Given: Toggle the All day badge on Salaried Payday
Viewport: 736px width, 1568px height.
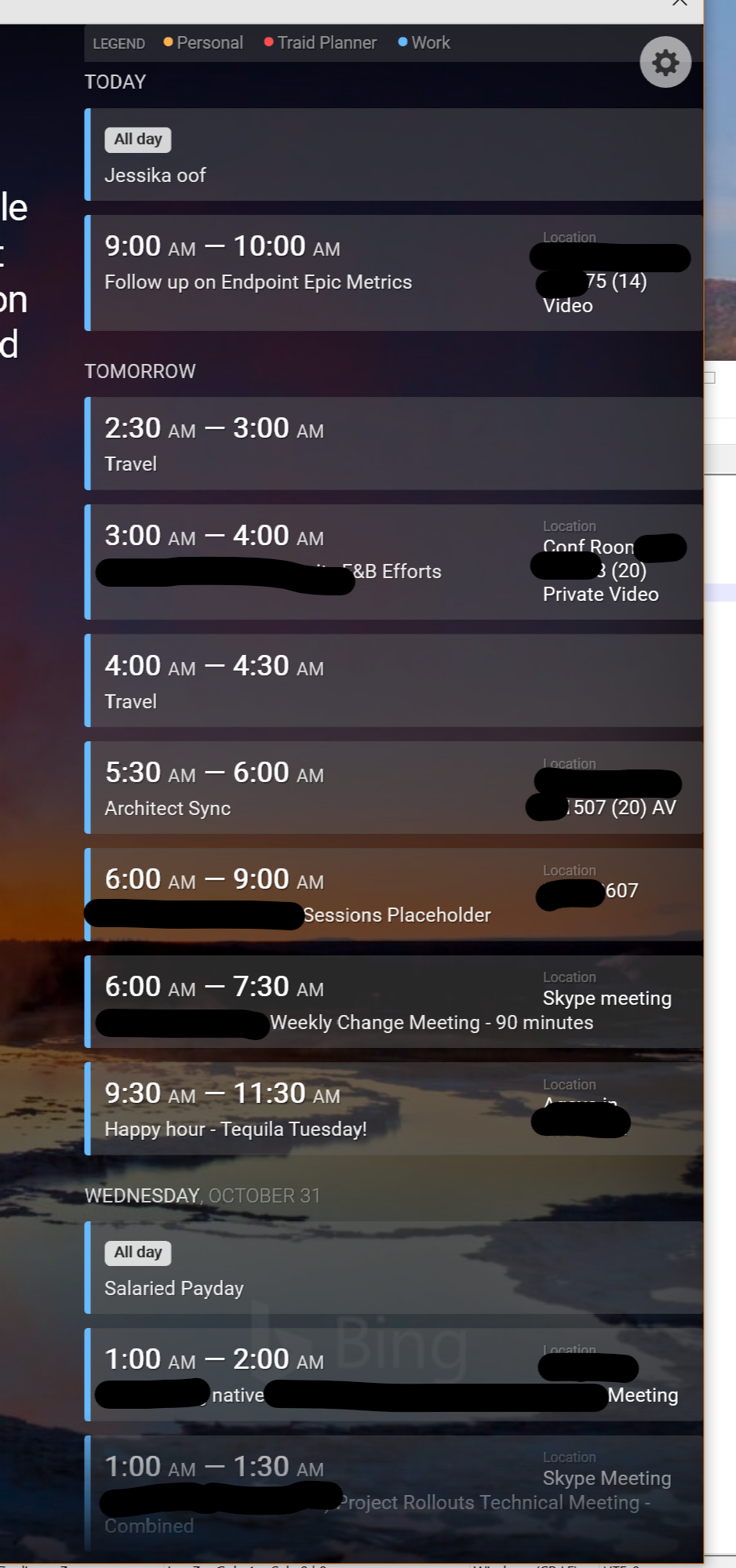Looking at the screenshot, I should 137,1253.
